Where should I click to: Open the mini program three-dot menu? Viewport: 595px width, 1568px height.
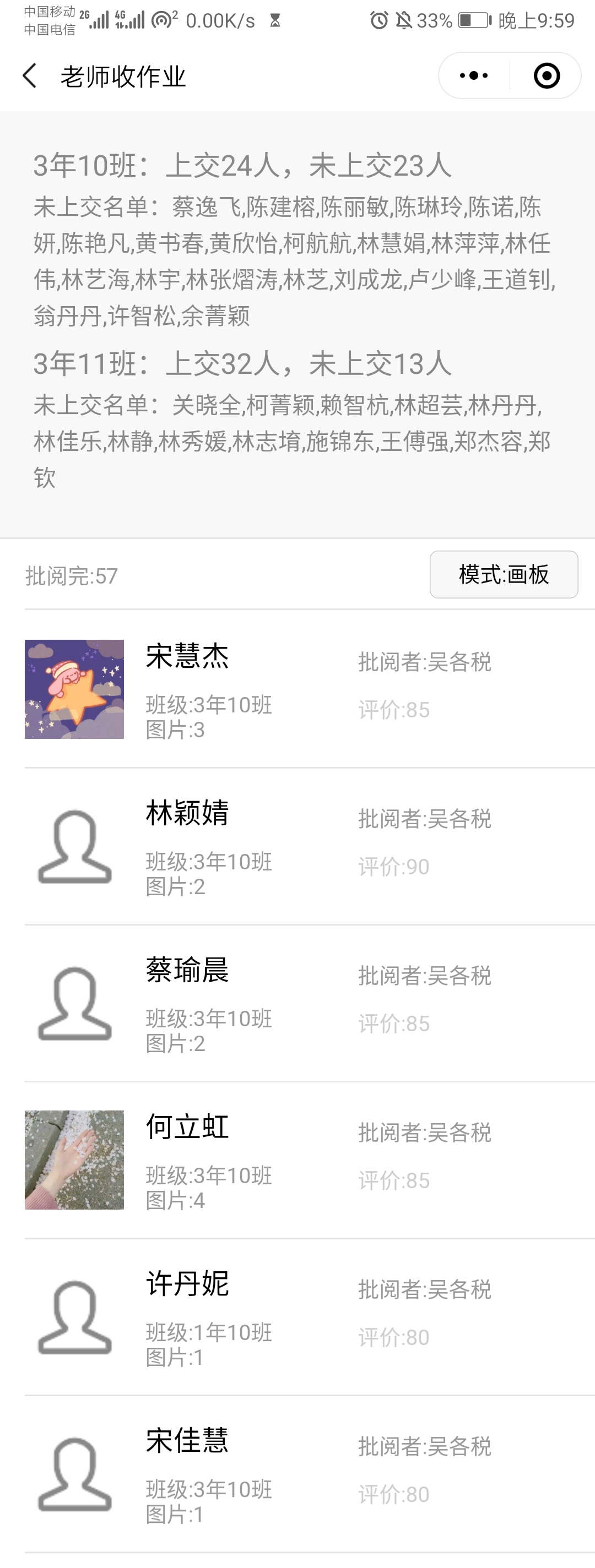point(474,76)
